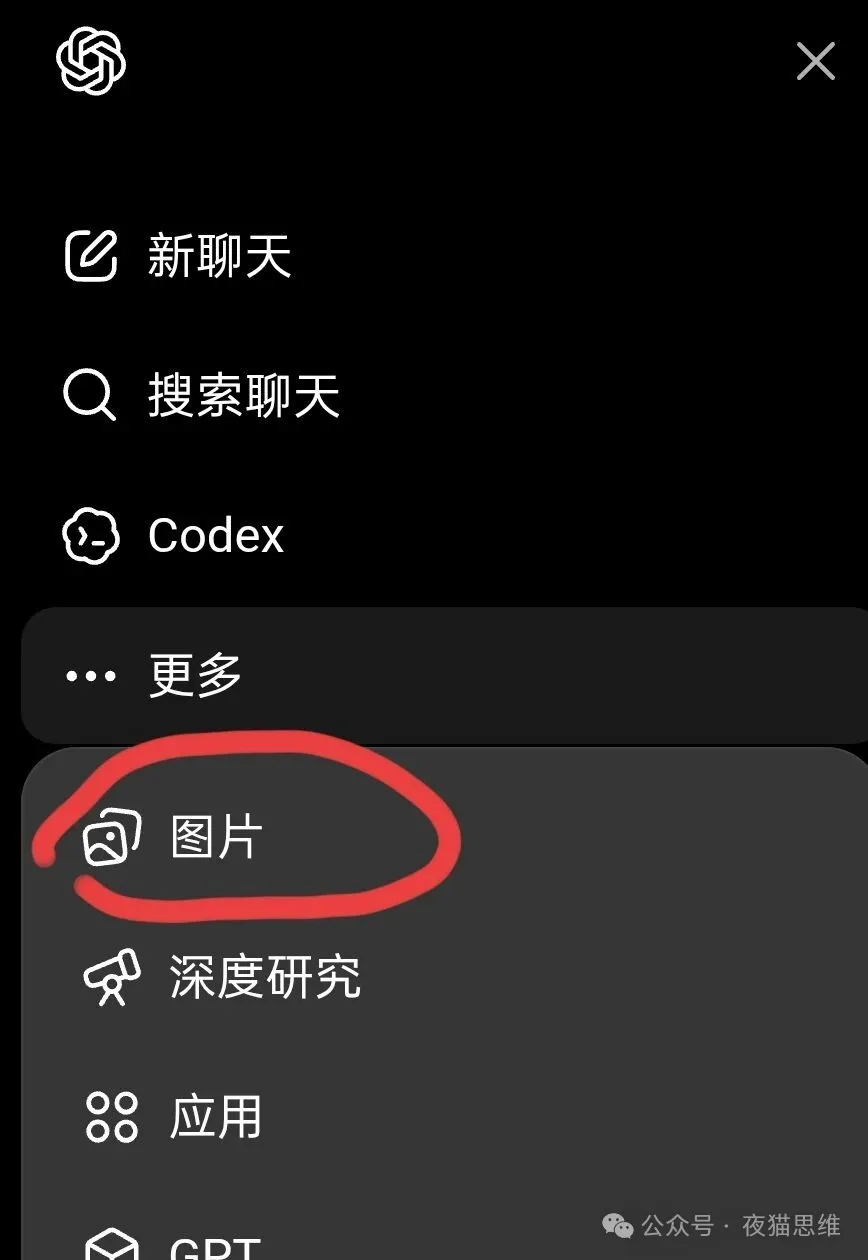Click the four-dot grid icon beside 应用
Screen dimensions: 868x1260
[x=110, y=1116]
